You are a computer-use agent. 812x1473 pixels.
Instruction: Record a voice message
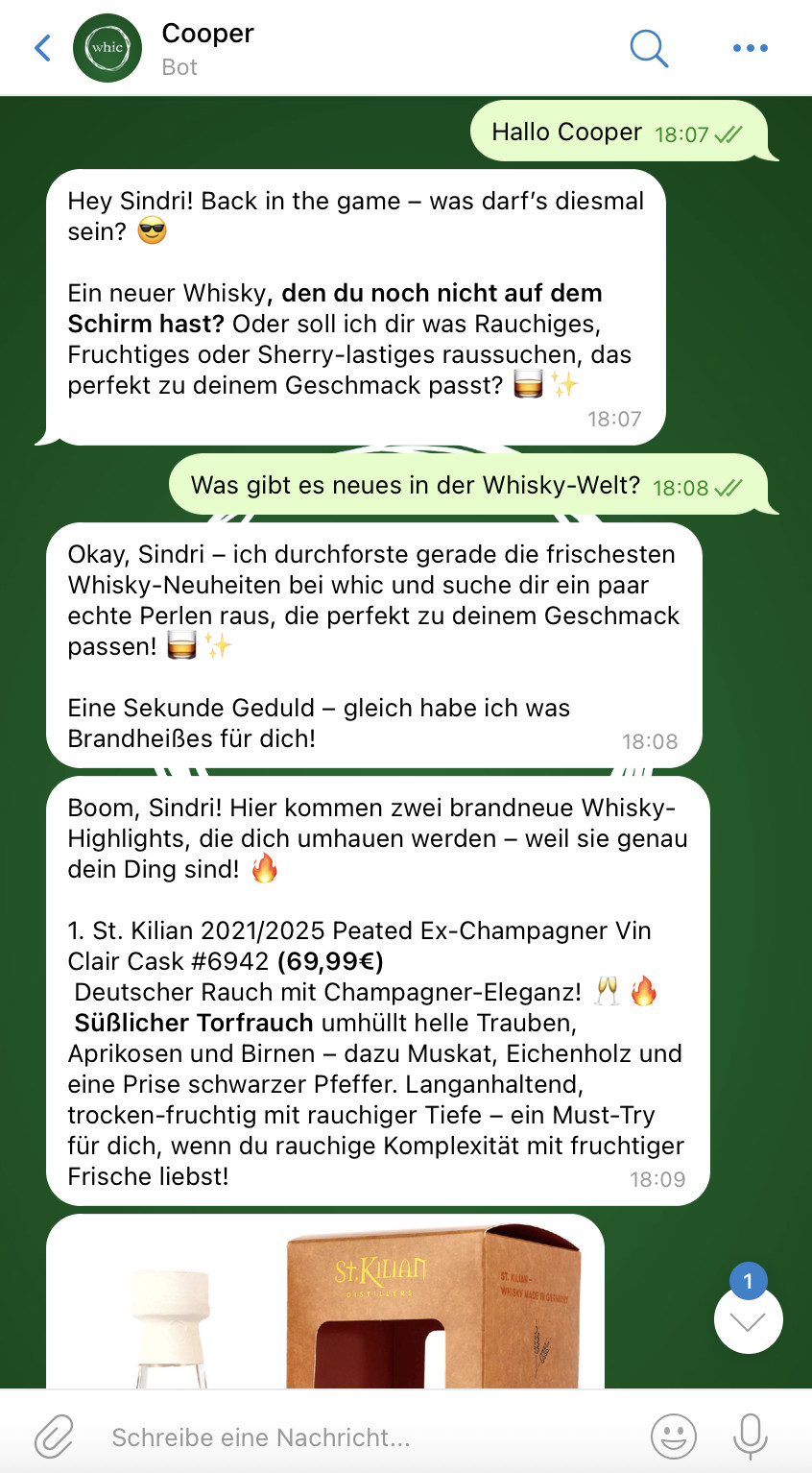pos(750,1437)
